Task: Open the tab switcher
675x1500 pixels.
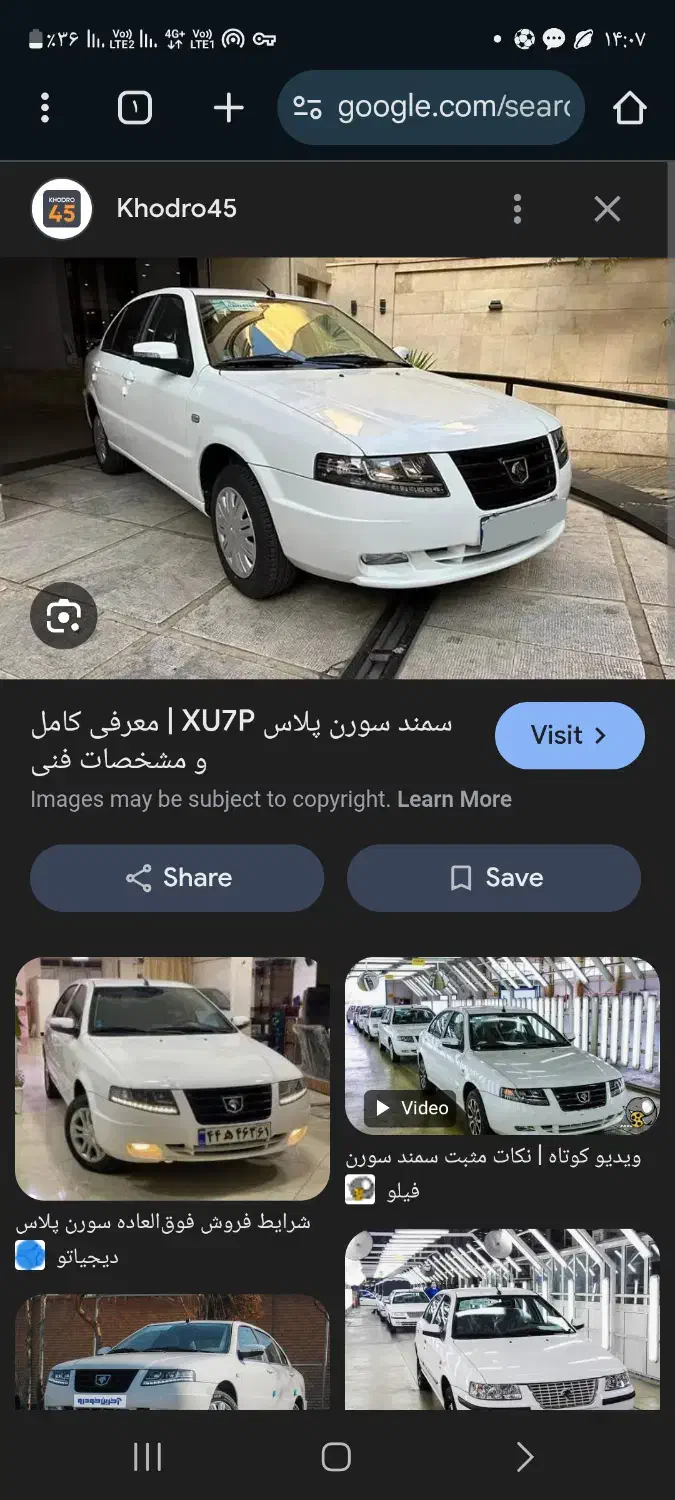Action: 135,108
